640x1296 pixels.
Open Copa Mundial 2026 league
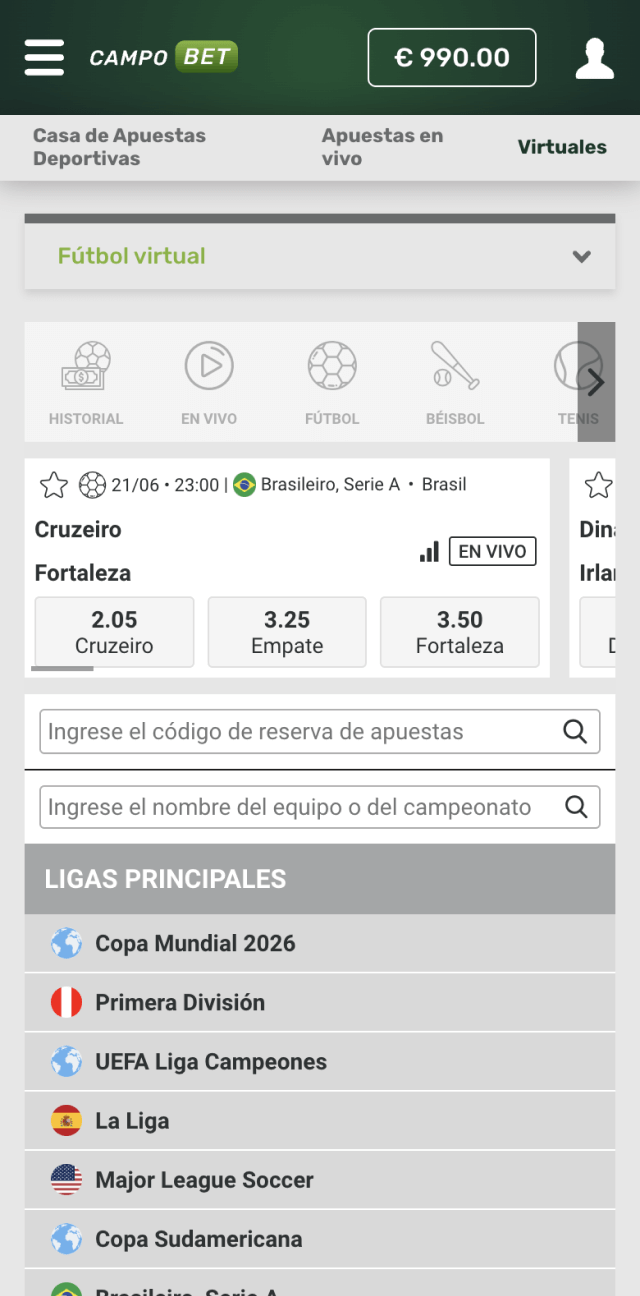[x=195, y=943]
